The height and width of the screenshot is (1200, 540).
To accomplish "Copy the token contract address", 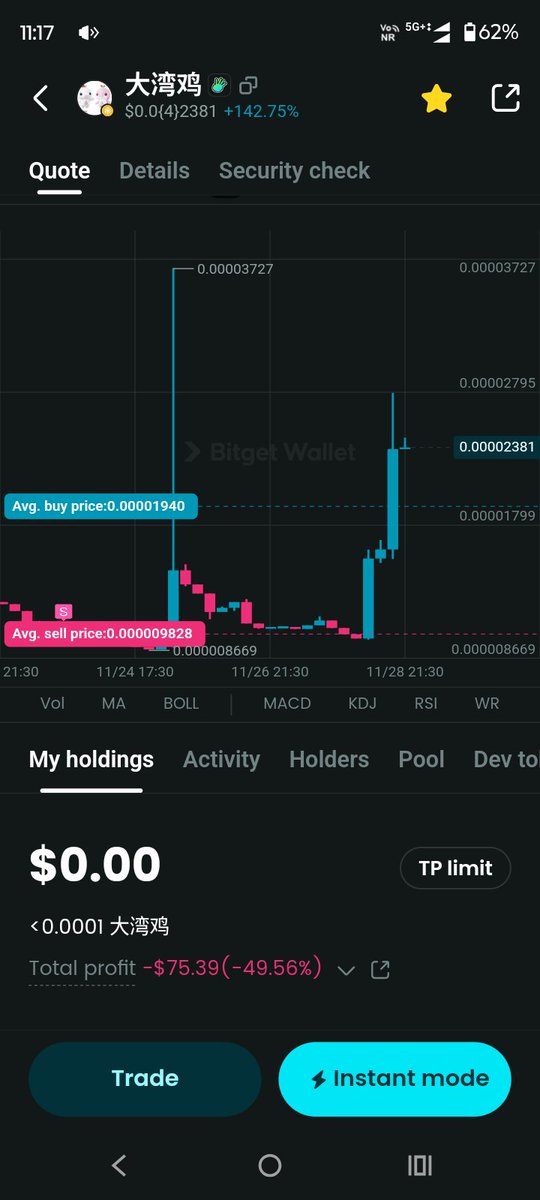I will pyautogui.click(x=248, y=86).
